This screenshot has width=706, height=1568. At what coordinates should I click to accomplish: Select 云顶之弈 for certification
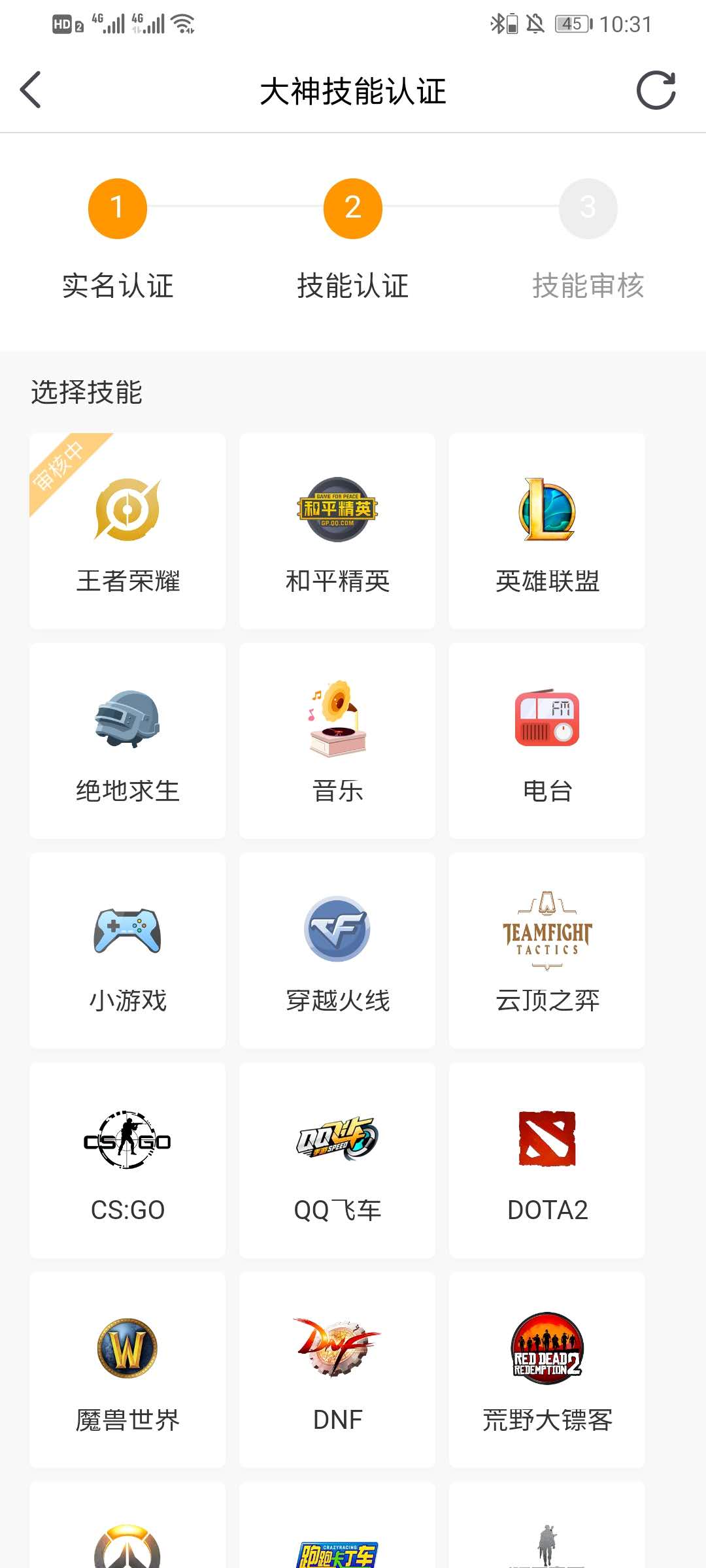[547, 951]
